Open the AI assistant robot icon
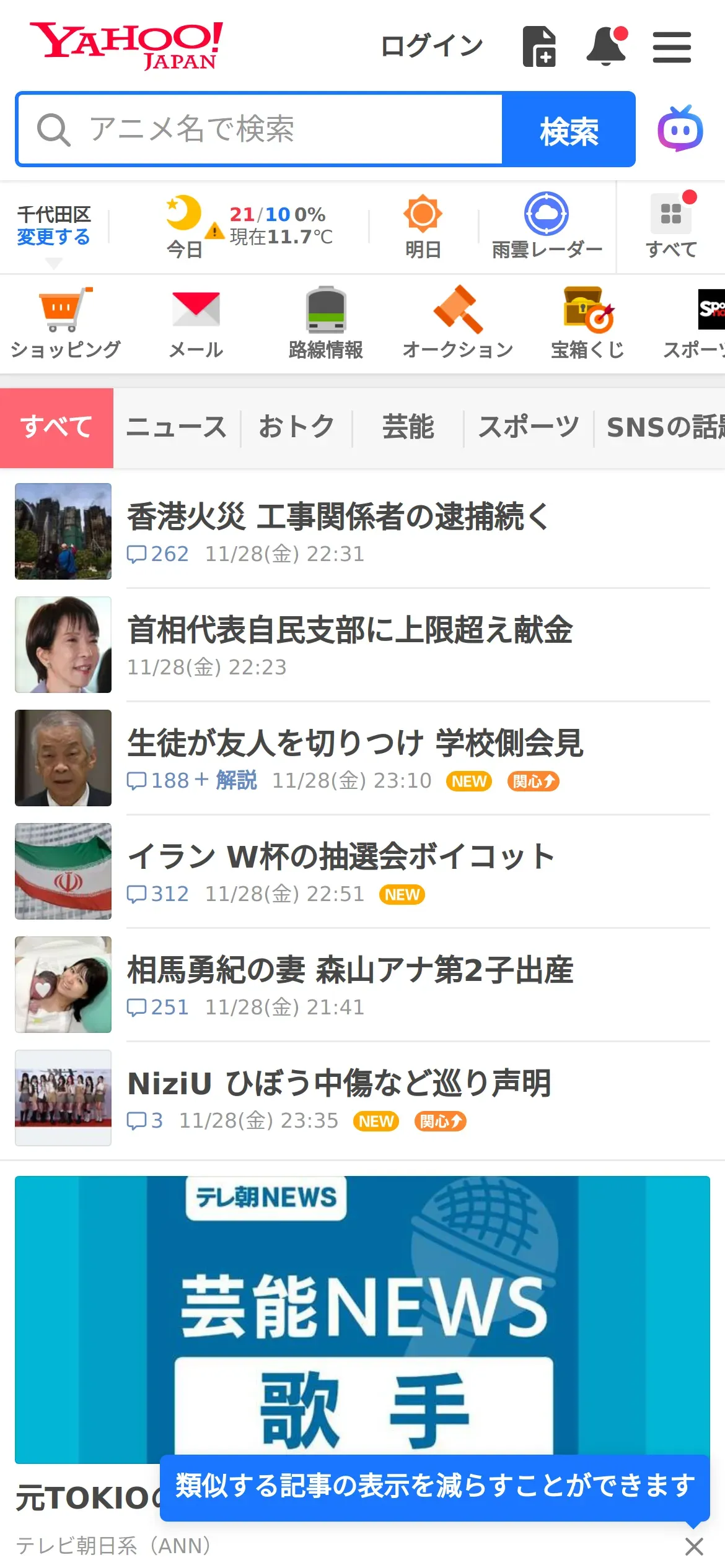 coord(680,129)
